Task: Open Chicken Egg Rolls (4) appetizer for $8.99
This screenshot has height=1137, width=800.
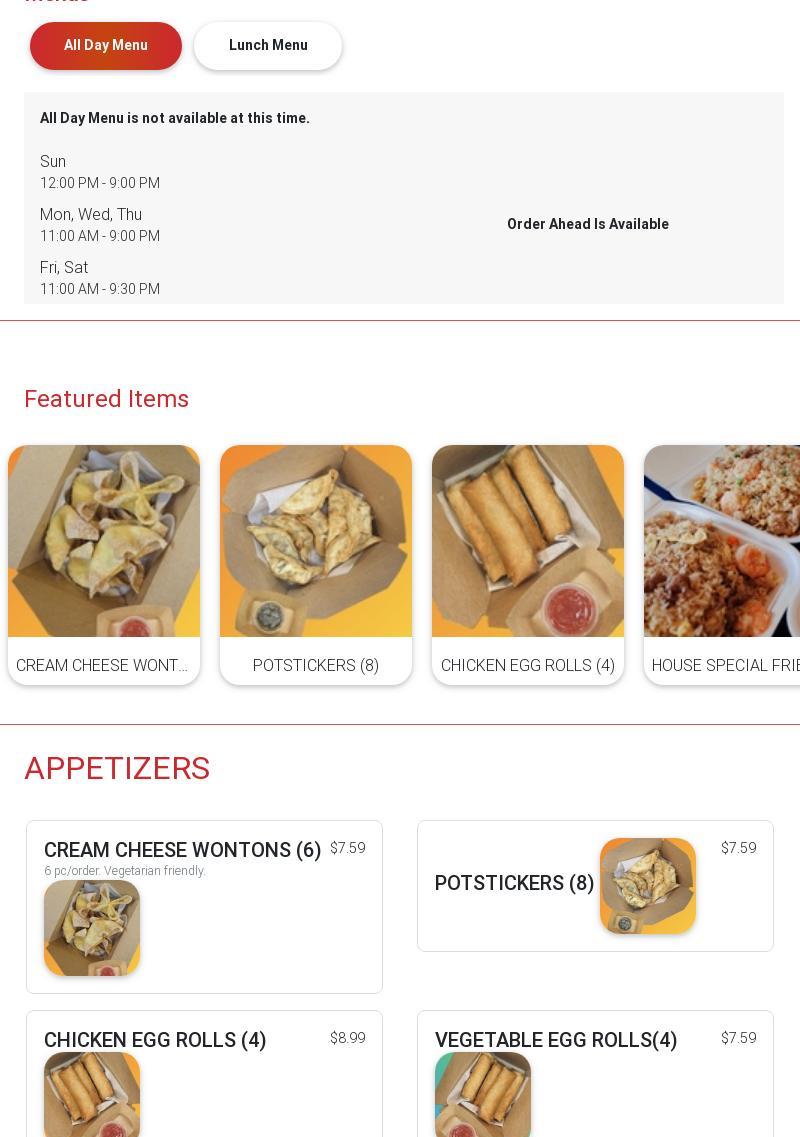Action: [204, 1074]
